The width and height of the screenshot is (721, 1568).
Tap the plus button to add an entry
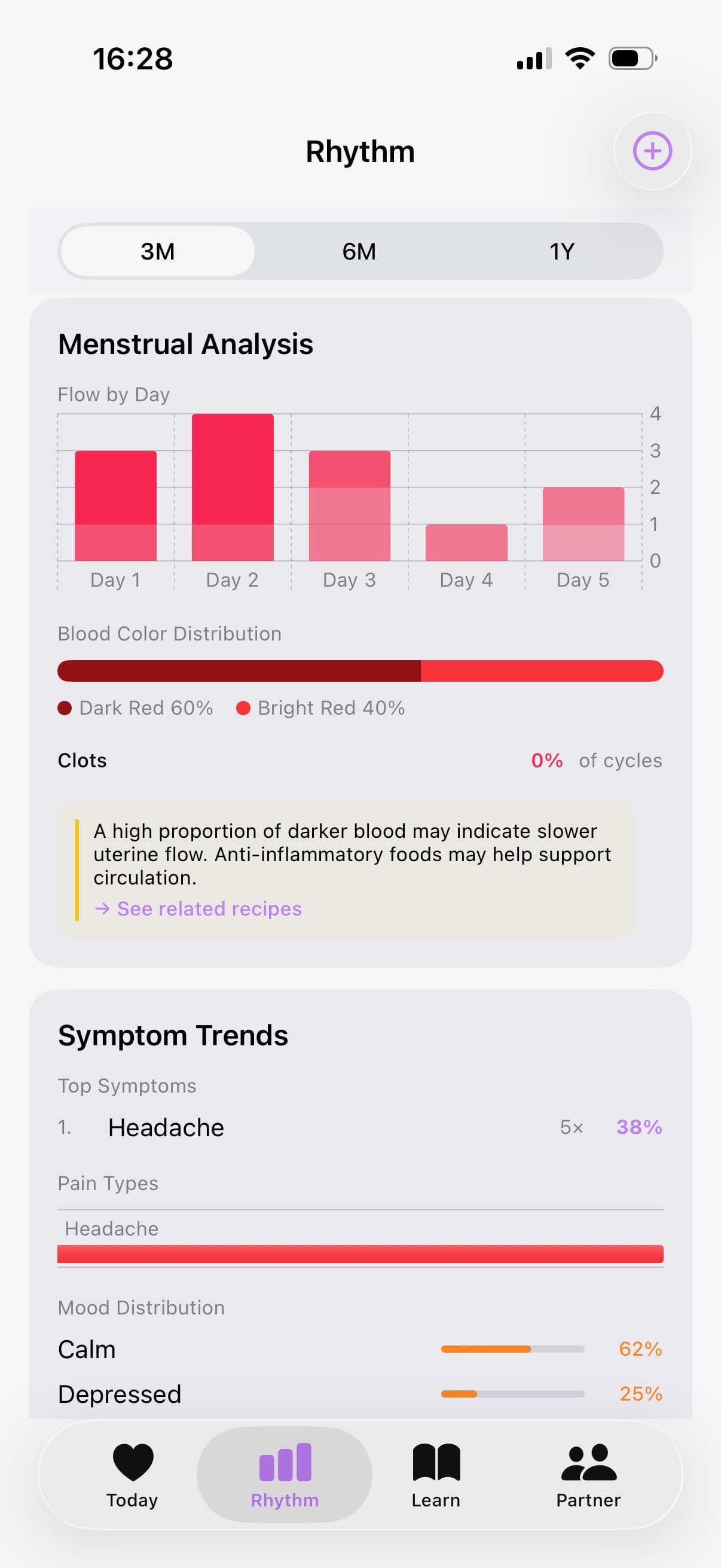coord(652,151)
